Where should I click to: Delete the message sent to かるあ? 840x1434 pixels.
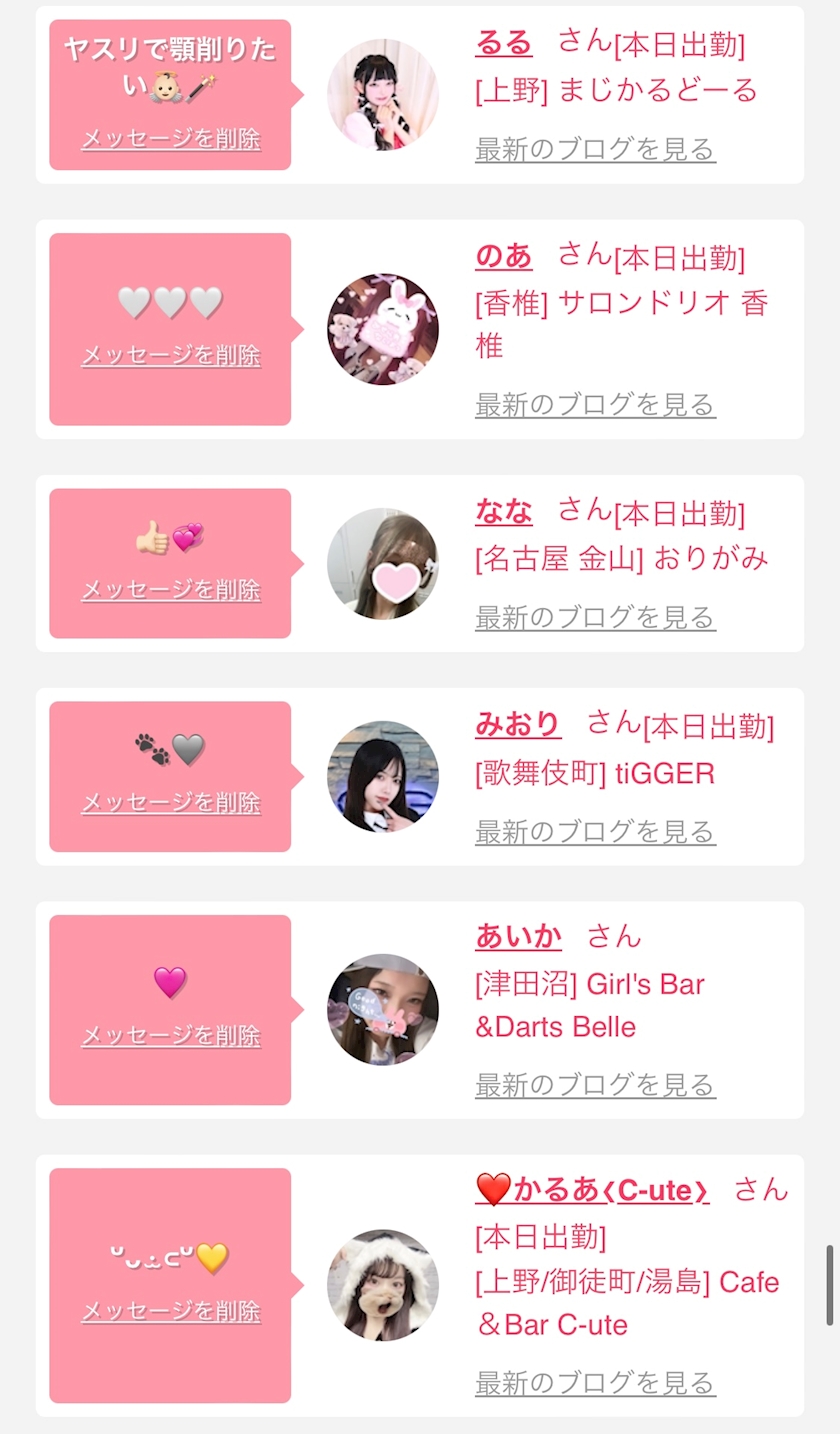170,1311
